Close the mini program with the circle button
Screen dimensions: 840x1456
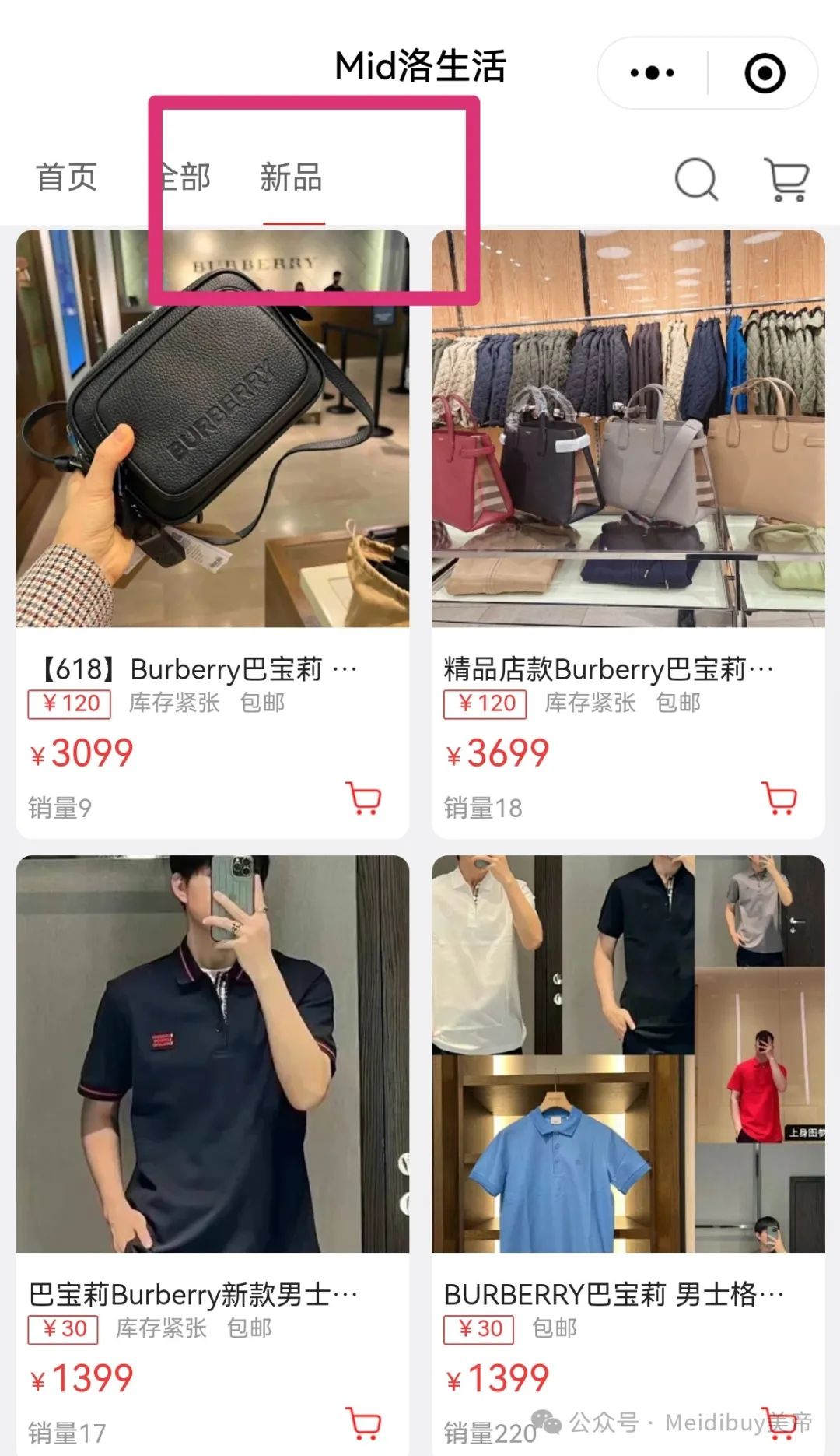(765, 73)
